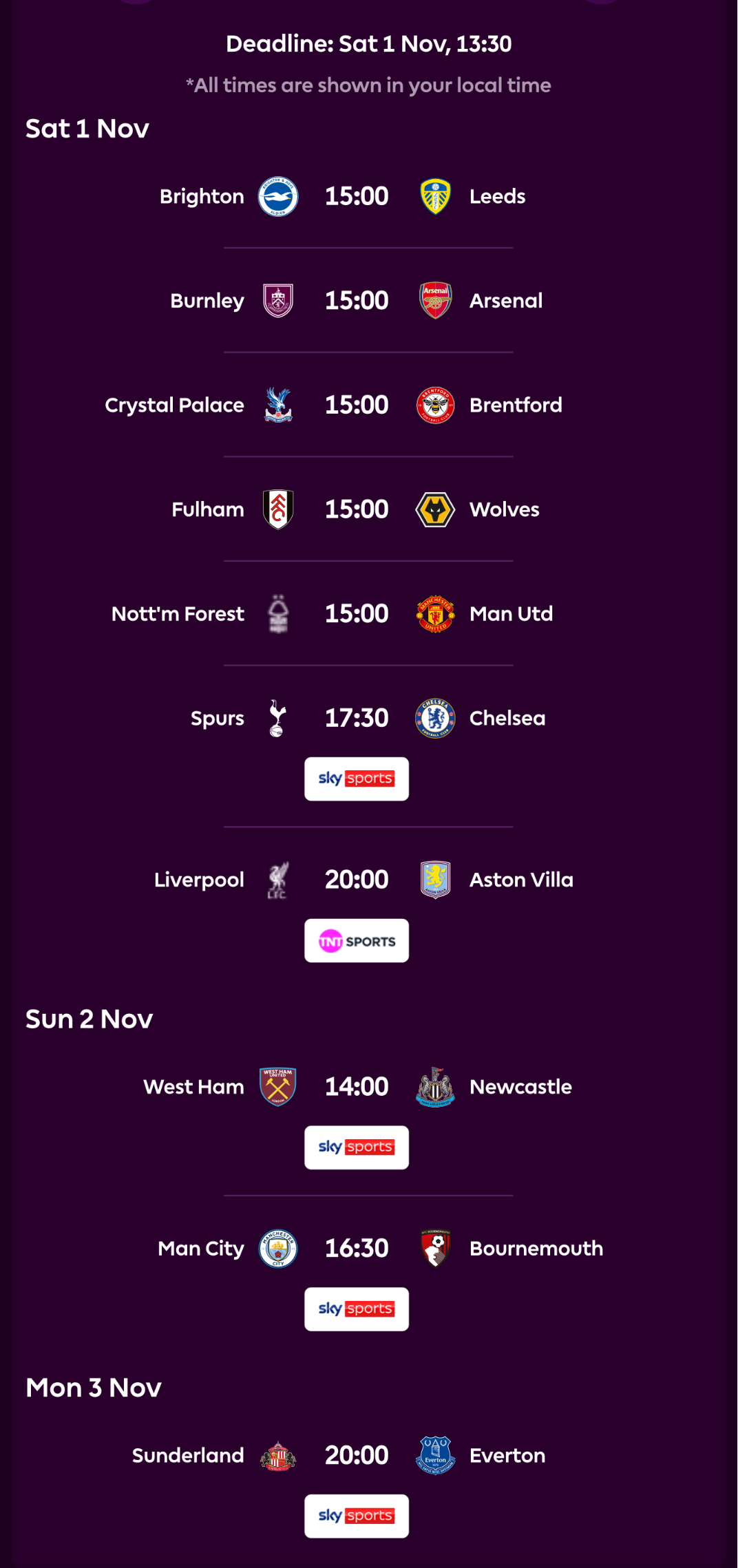Tap the Spurs vs Chelsea fixture
Image resolution: width=738 pixels, height=1568 pixels.
click(357, 718)
